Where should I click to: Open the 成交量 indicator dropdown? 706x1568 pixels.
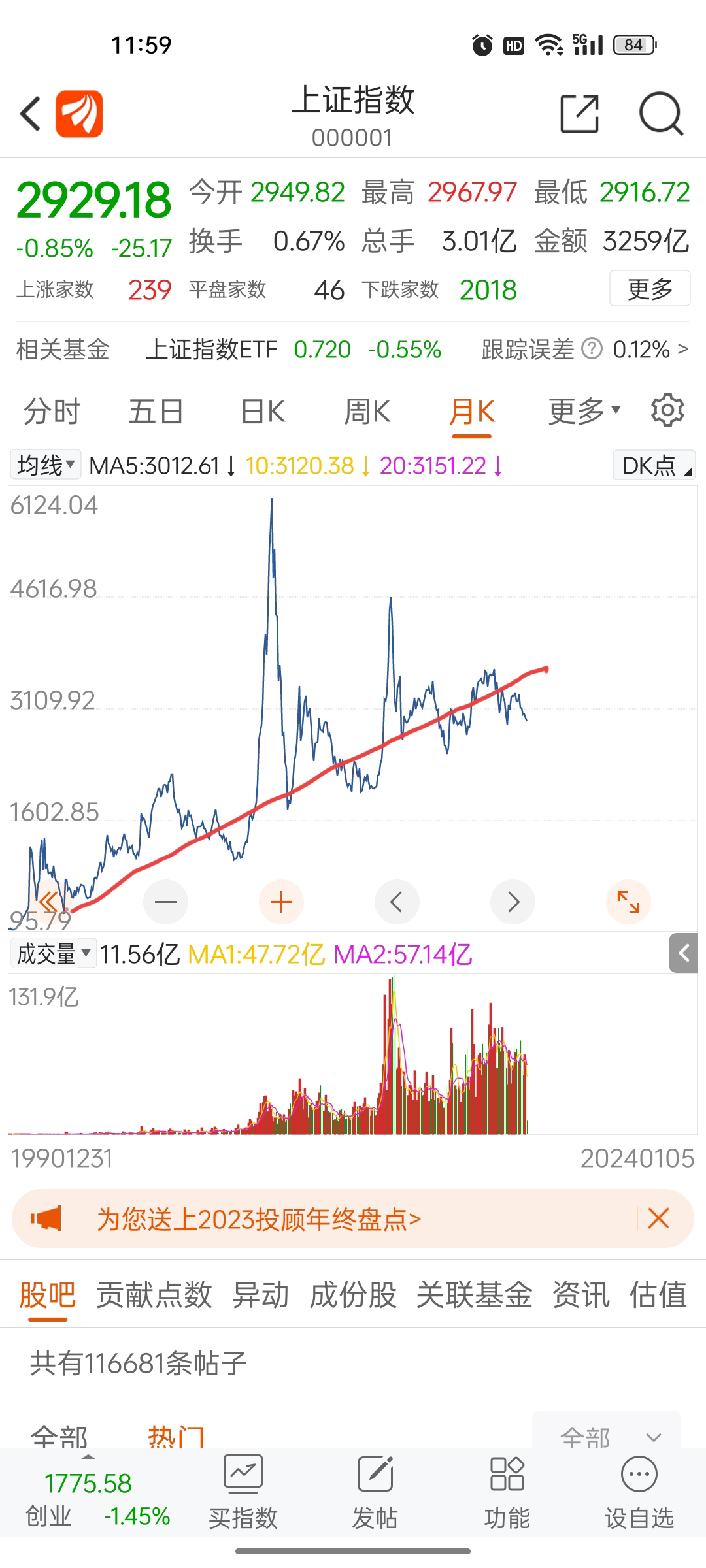(x=53, y=954)
